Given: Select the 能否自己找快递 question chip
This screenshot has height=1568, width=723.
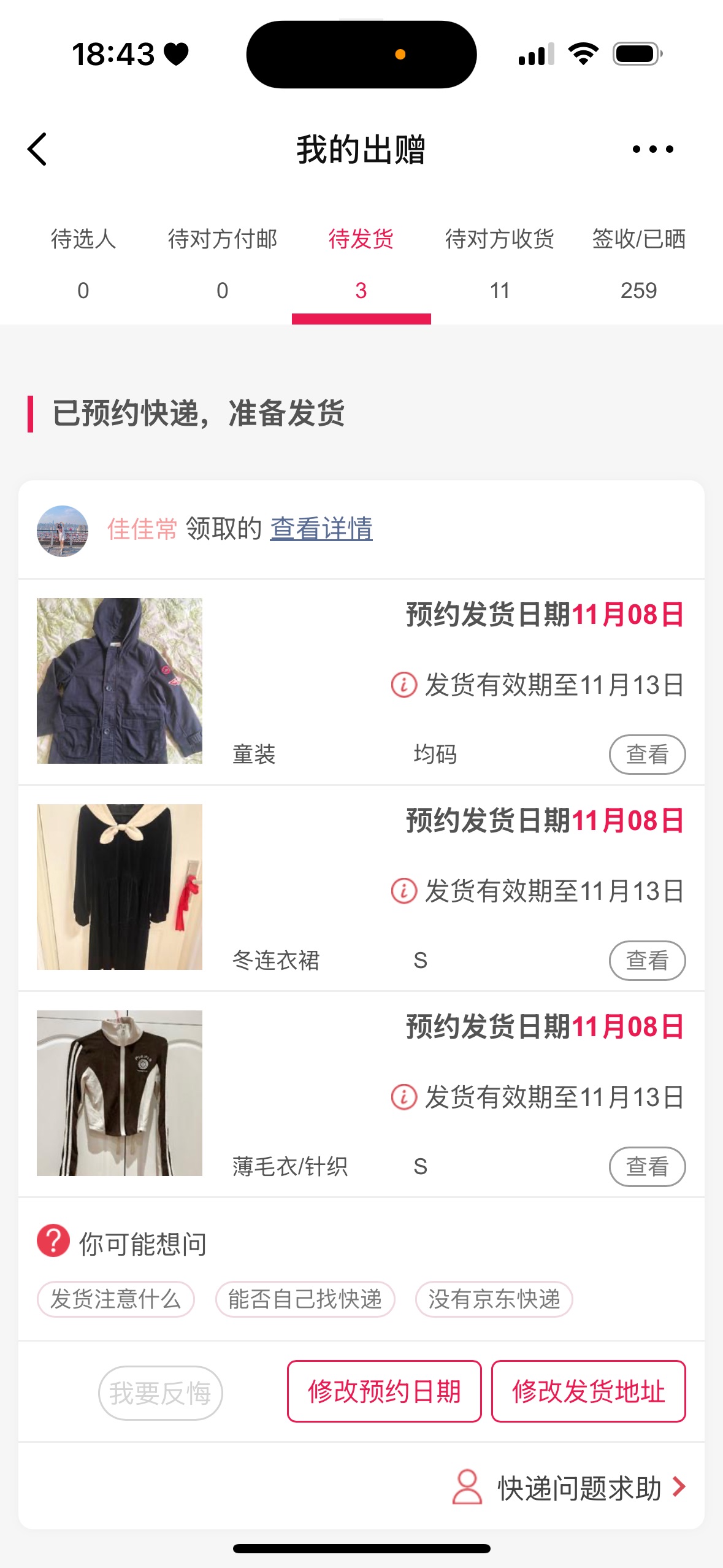Looking at the screenshot, I should point(305,1299).
